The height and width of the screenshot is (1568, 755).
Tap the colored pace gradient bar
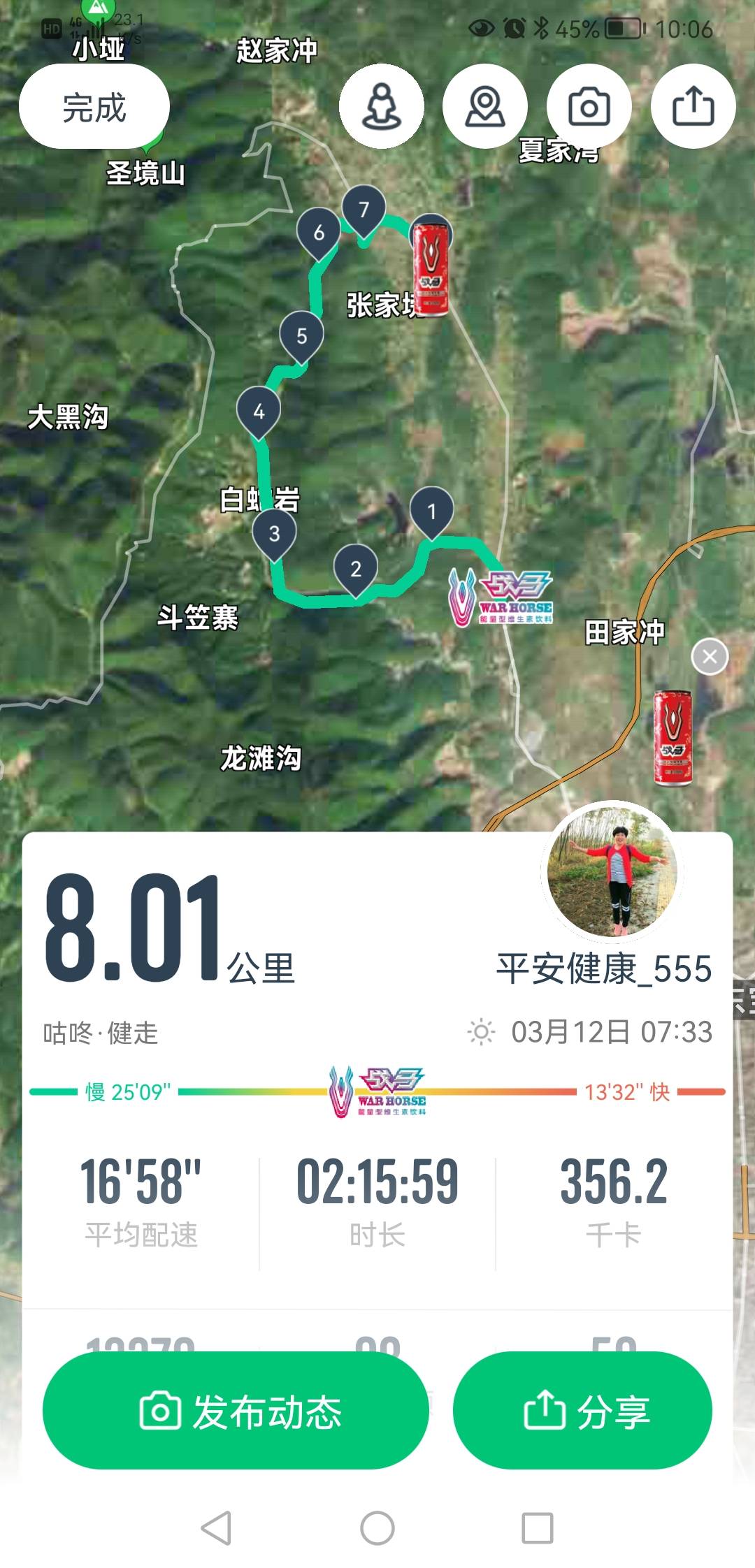210,1089
